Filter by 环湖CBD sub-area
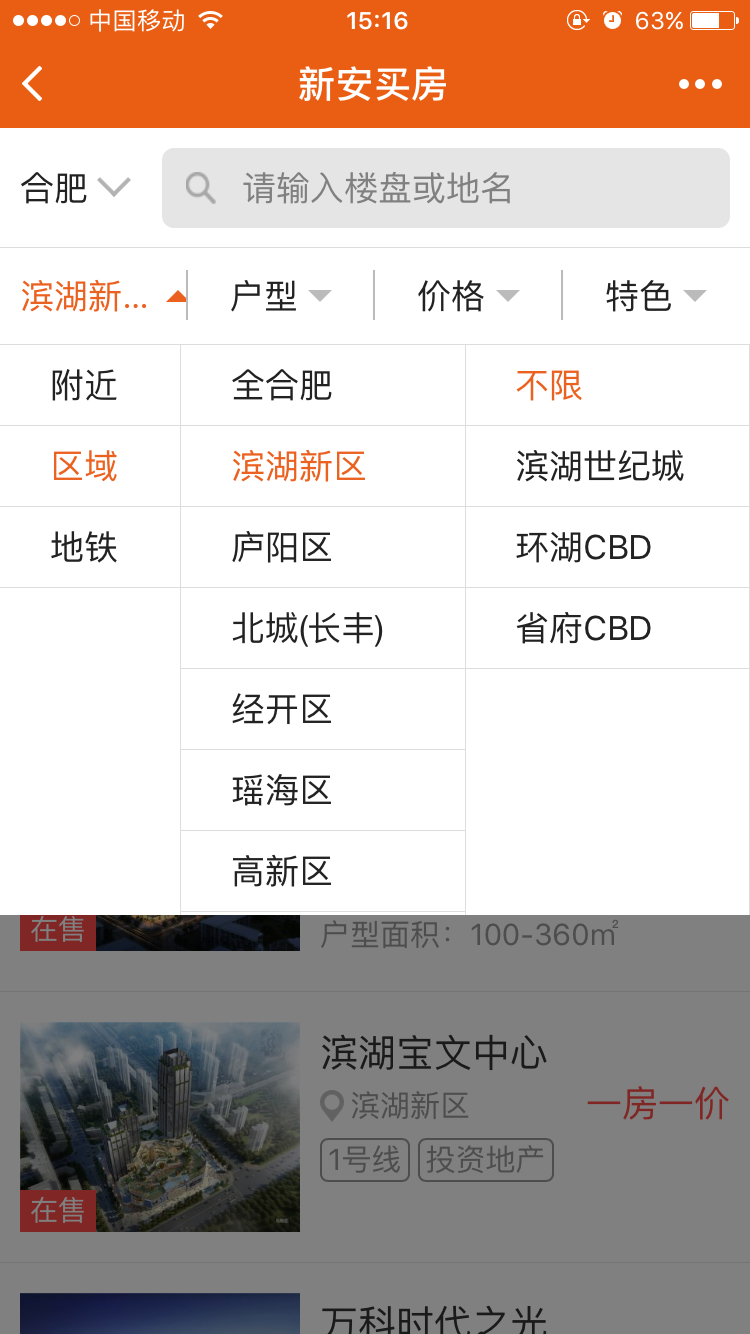 pos(584,548)
